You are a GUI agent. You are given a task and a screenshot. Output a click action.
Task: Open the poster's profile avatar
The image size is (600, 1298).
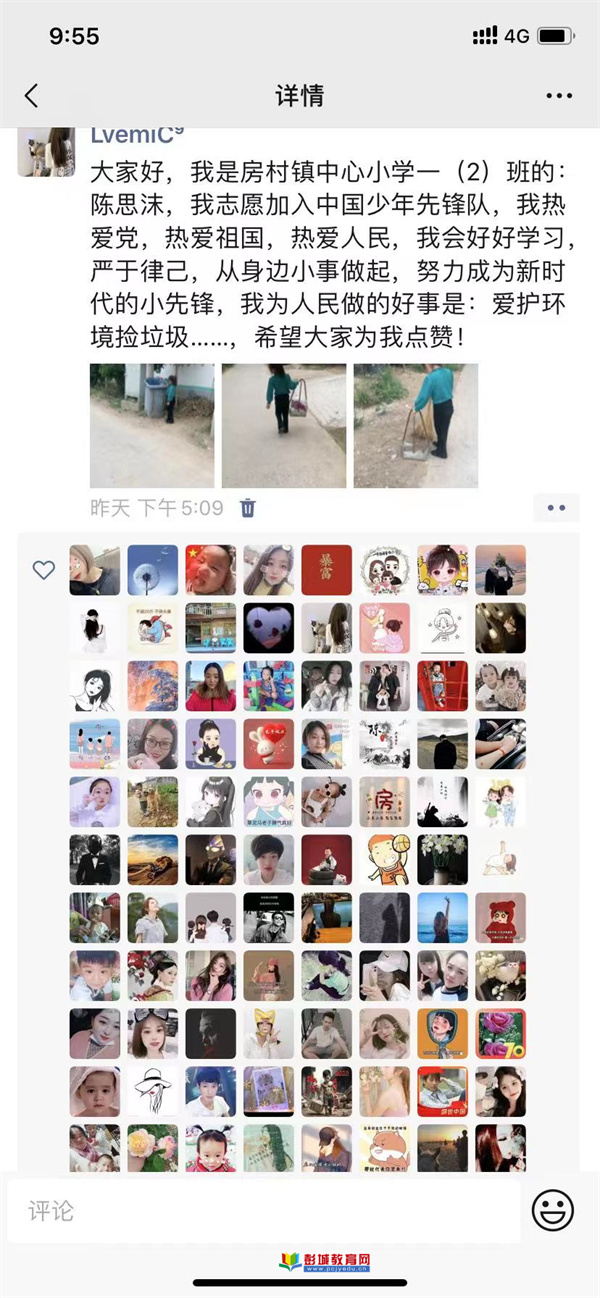[47, 151]
